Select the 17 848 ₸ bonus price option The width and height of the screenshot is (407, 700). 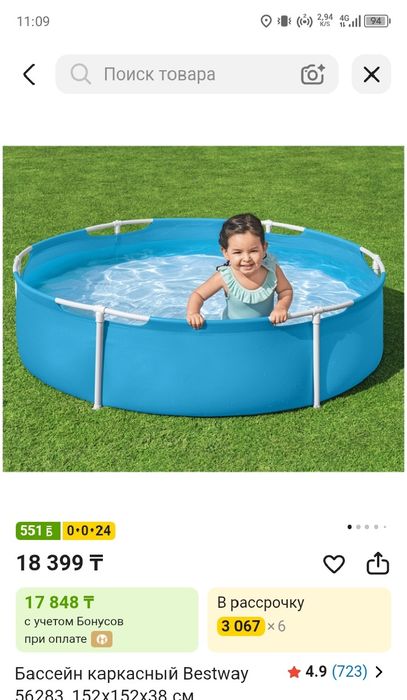point(107,620)
